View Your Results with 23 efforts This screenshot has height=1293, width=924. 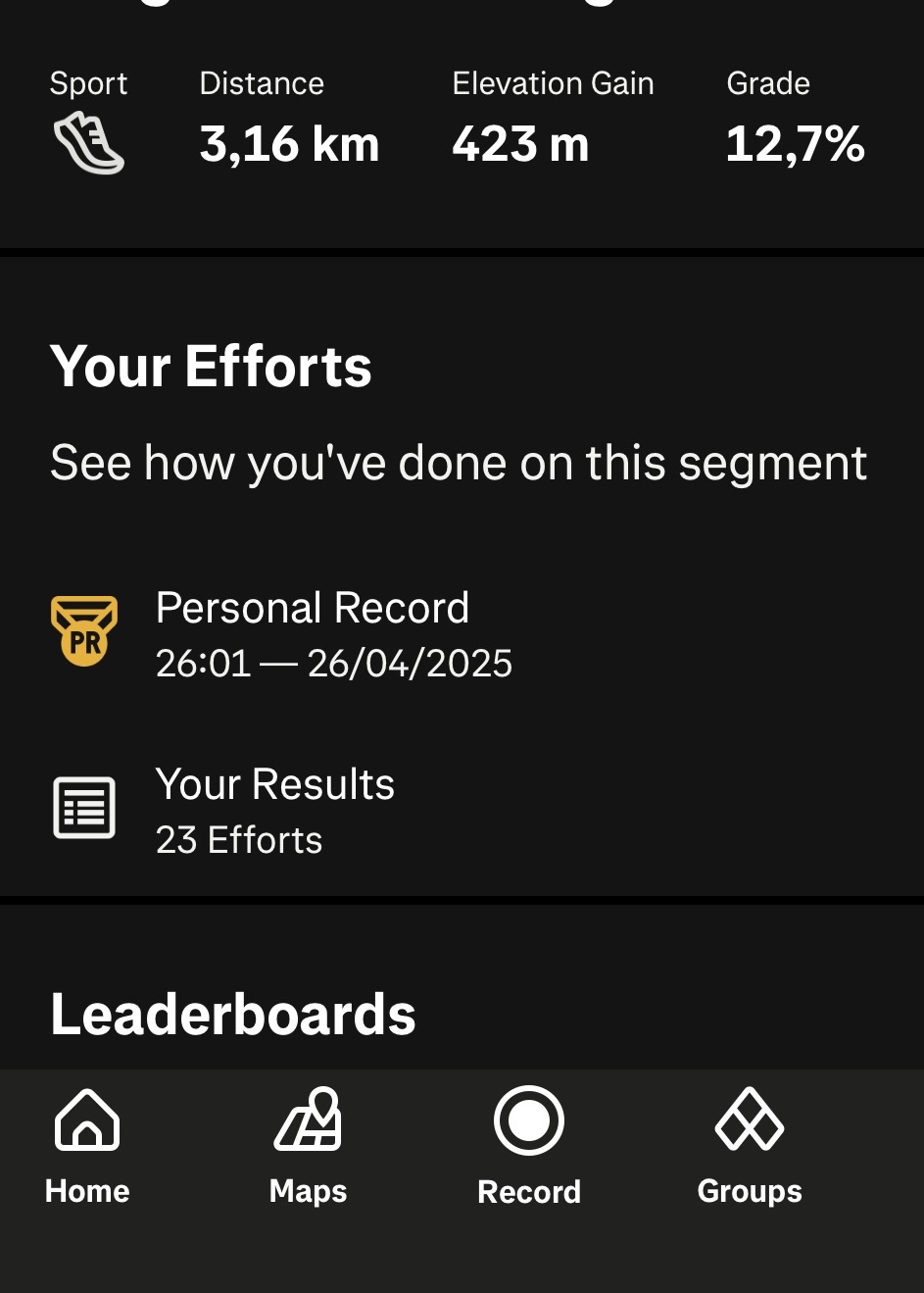click(274, 811)
